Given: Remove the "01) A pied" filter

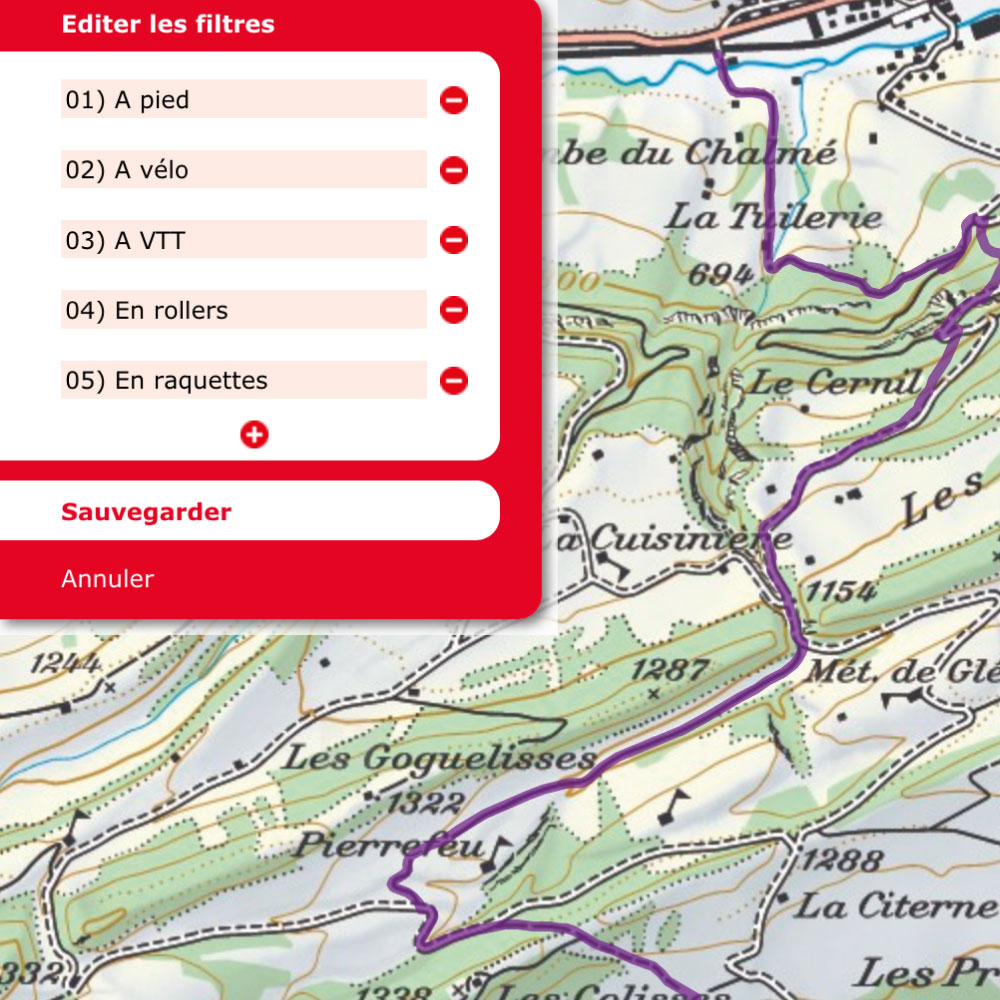Looking at the screenshot, I should point(454,100).
